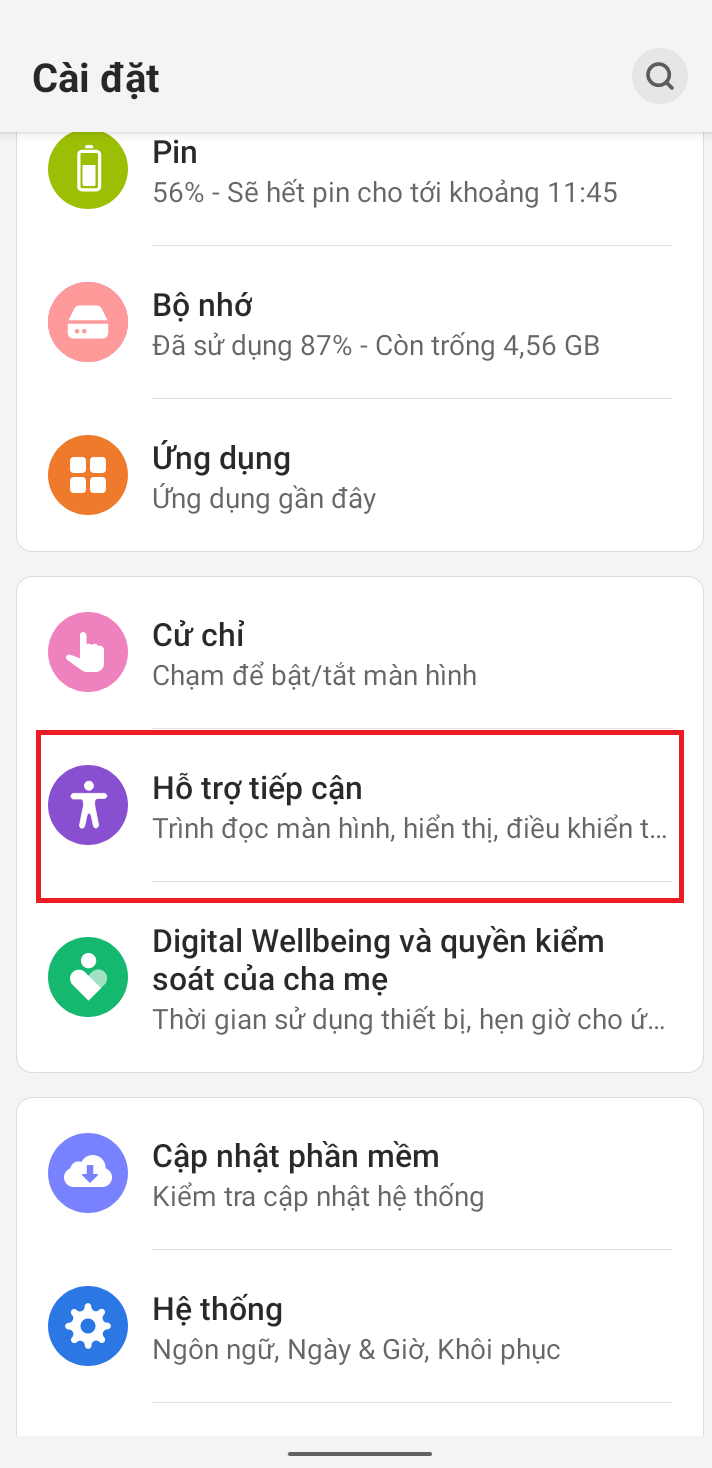Open Cử chỉ gesture settings
The height and width of the screenshot is (1468, 712).
[x=360, y=653]
